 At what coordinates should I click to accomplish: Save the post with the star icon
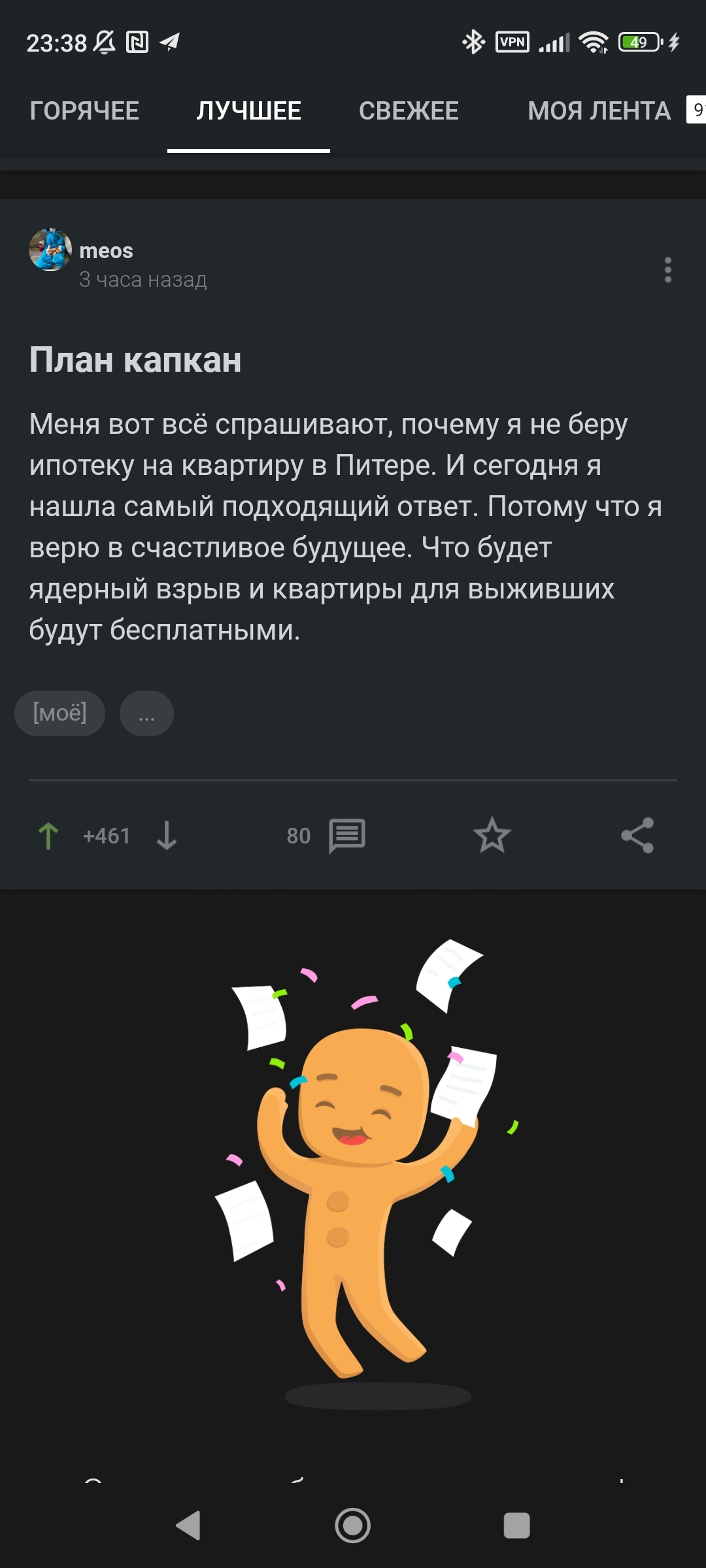click(x=492, y=836)
